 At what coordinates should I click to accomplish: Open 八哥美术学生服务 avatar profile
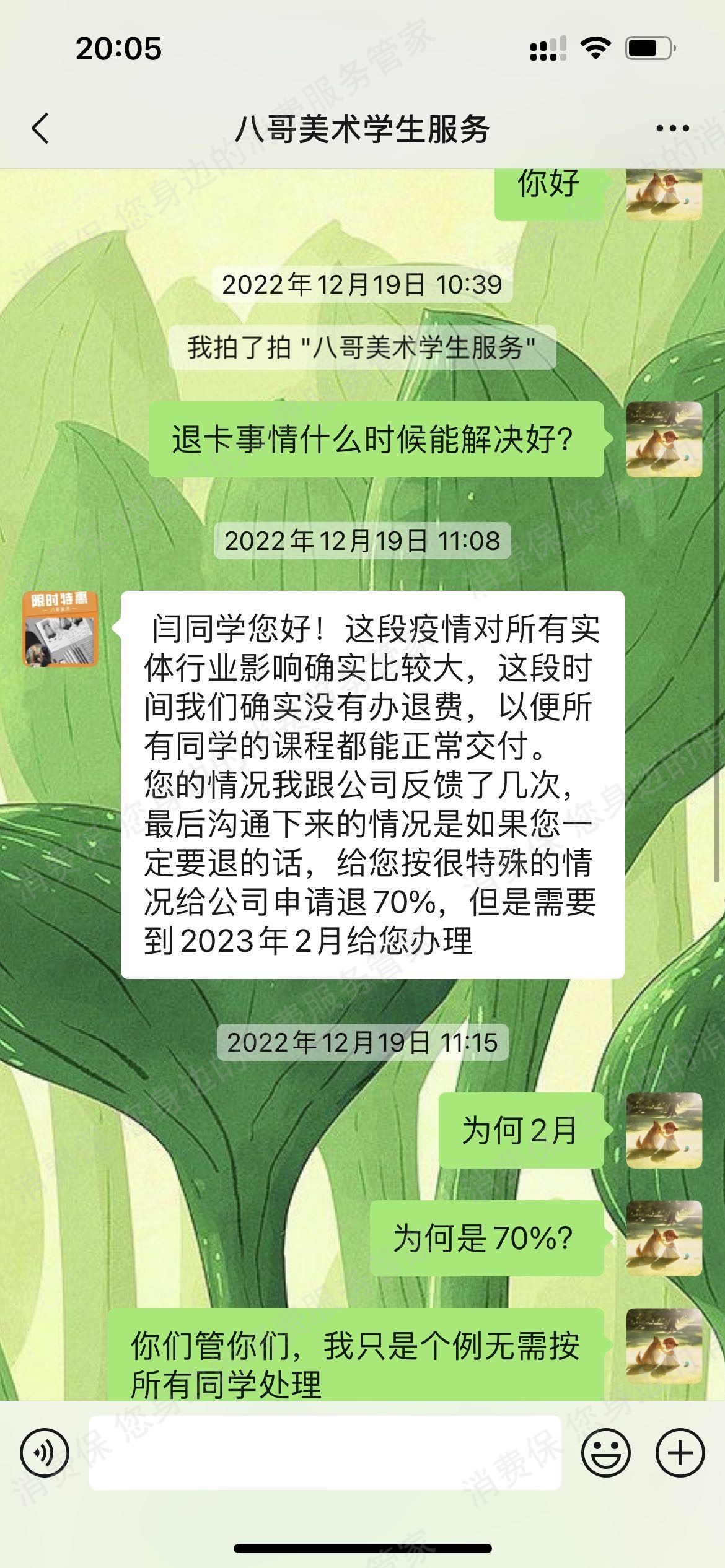pos(60,629)
